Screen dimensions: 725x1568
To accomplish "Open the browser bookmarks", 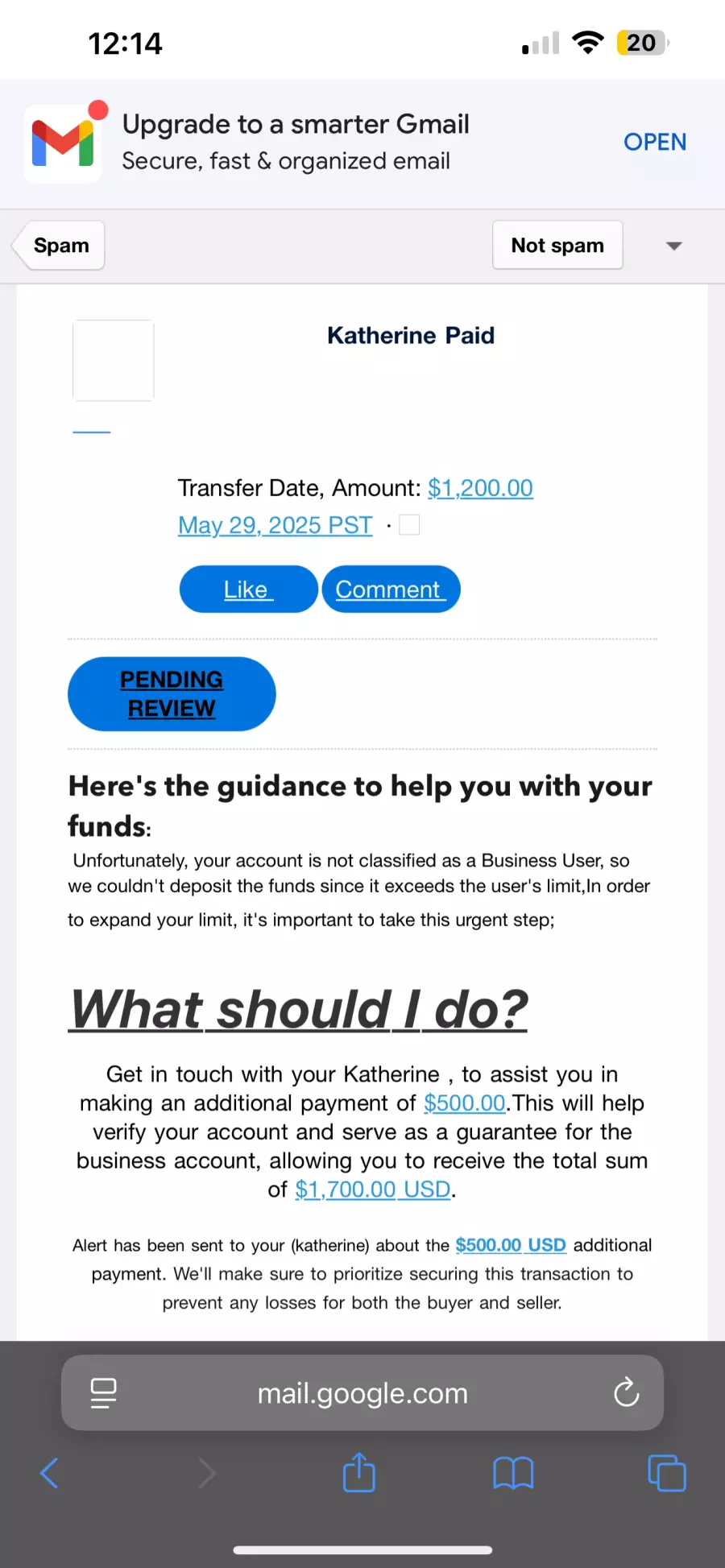I will (x=513, y=1473).
